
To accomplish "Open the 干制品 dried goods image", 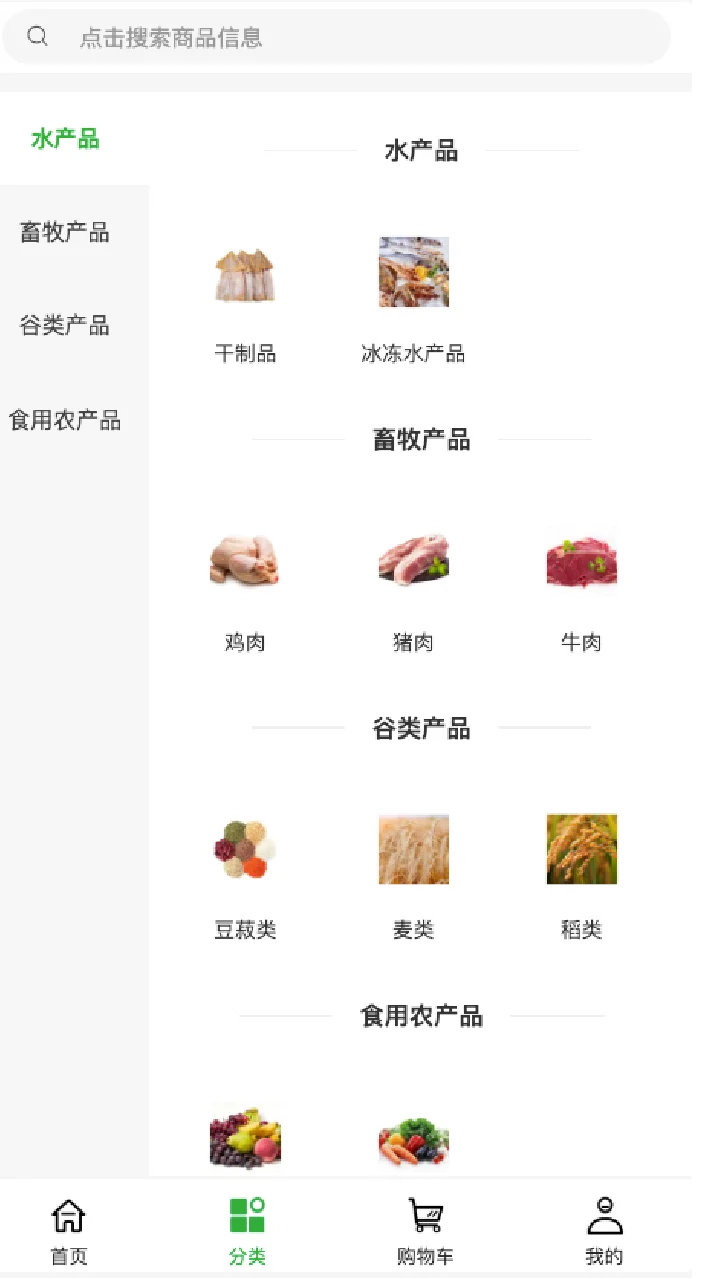I will (245, 271).
